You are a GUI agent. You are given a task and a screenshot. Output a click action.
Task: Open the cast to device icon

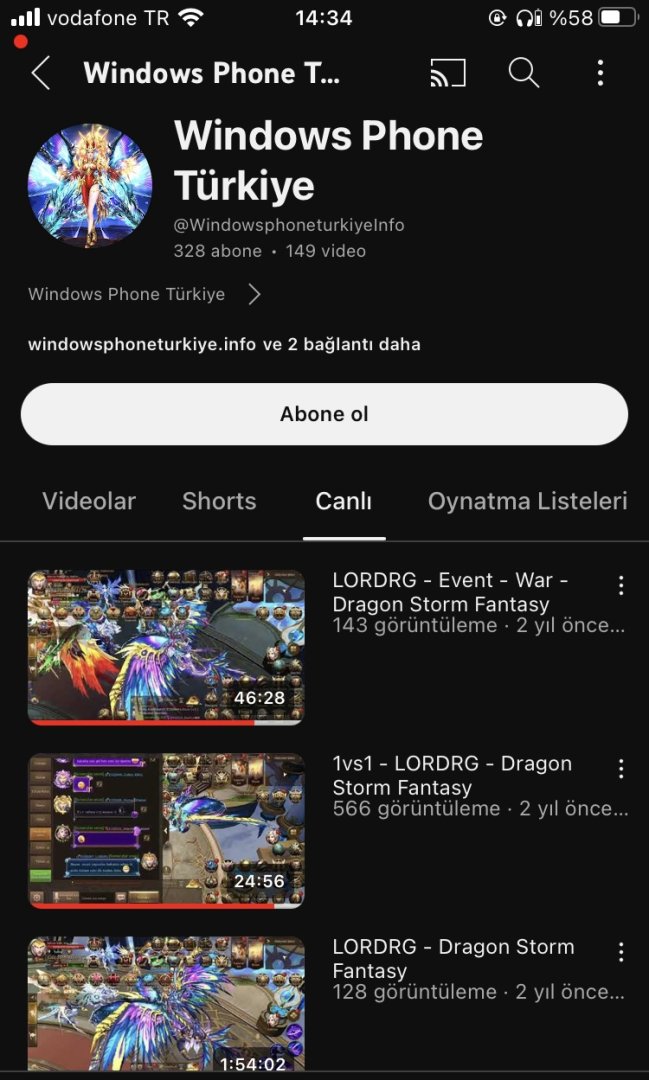(x=448, y=73)
